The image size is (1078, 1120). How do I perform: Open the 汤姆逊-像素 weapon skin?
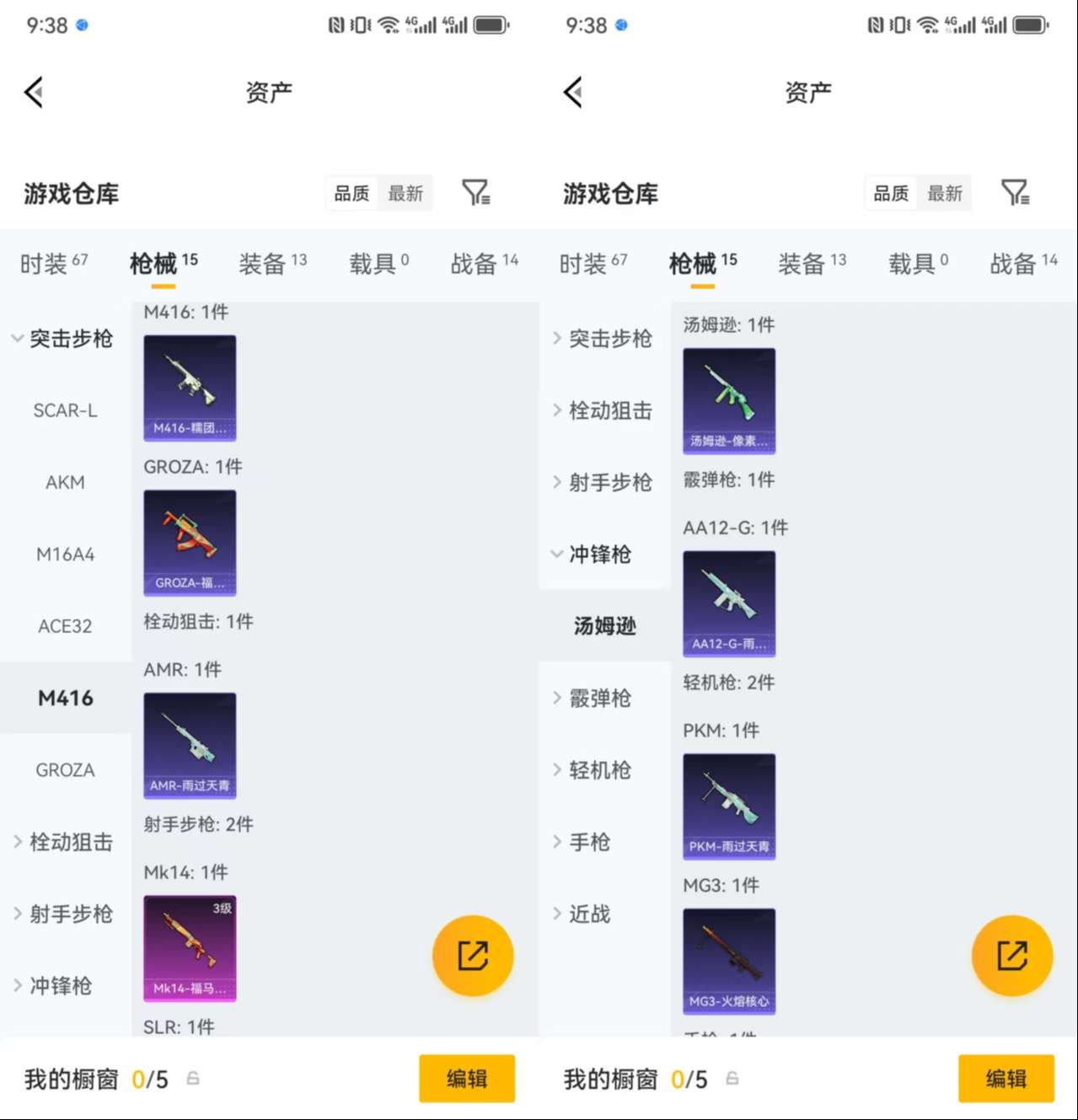tap(729, 402)
